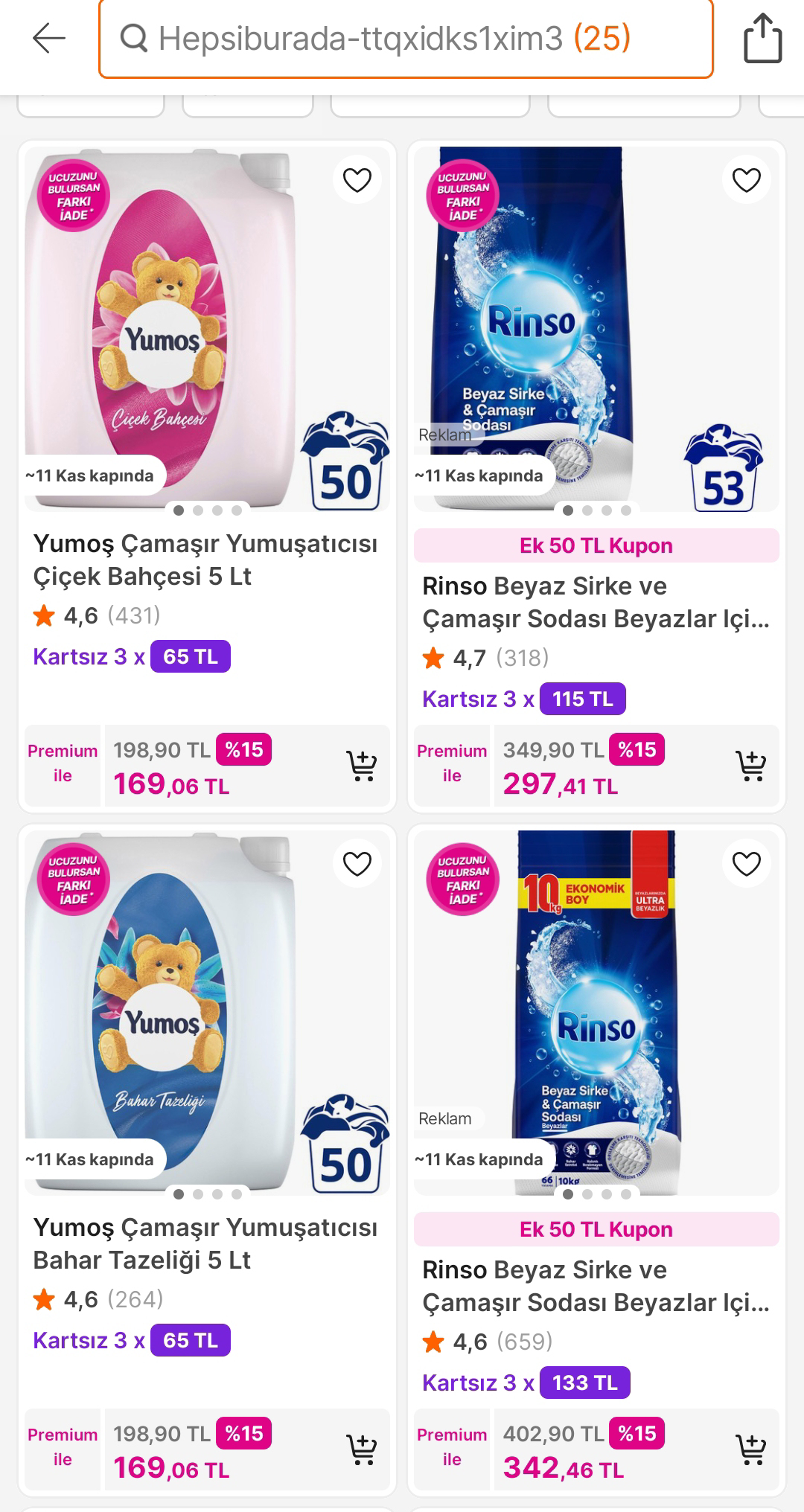Favorite the 297,41 TL Rinso product
The width and height of the screenshot is (804, 1512).
tap(747, 180)
